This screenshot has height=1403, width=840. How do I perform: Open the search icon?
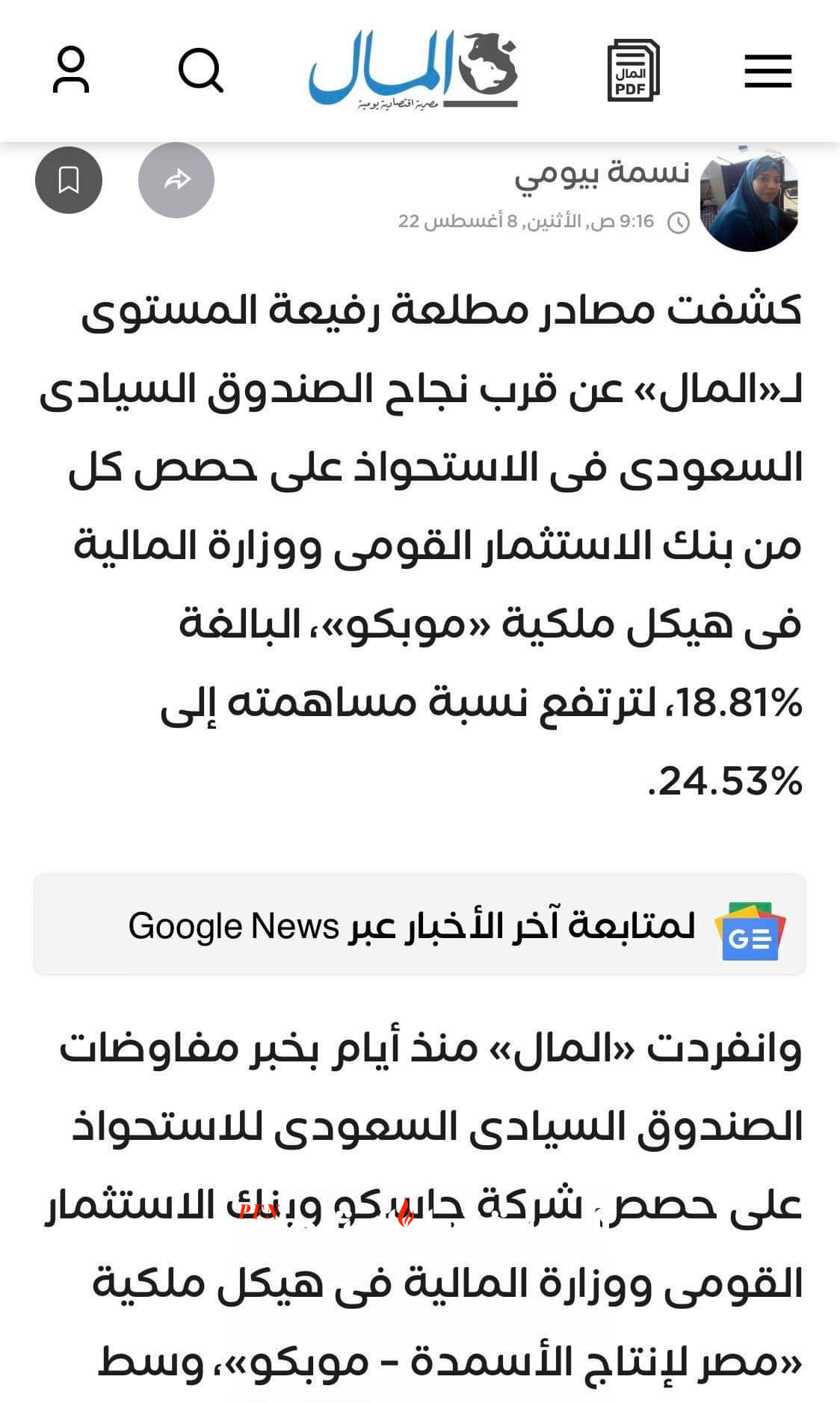[x=201, y=70]
